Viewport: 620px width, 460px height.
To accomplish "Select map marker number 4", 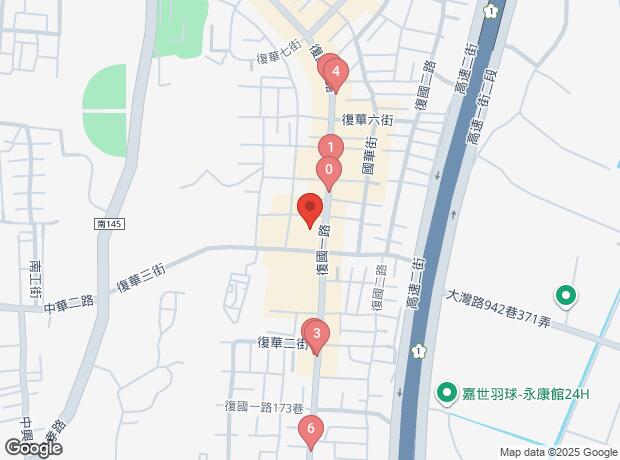I will [337, 73].
